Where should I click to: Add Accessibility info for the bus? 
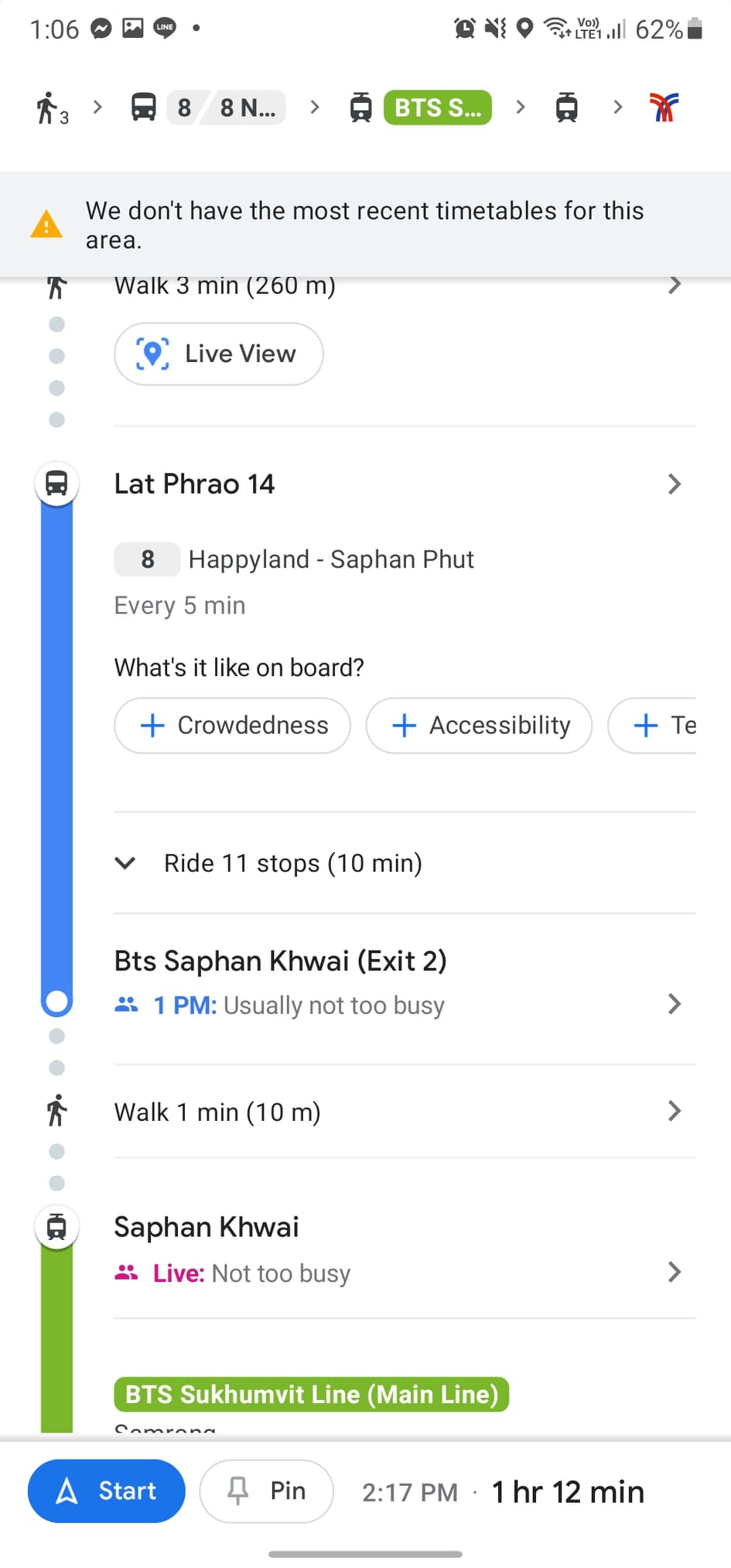pyautogui.click(x=479, y=725)
